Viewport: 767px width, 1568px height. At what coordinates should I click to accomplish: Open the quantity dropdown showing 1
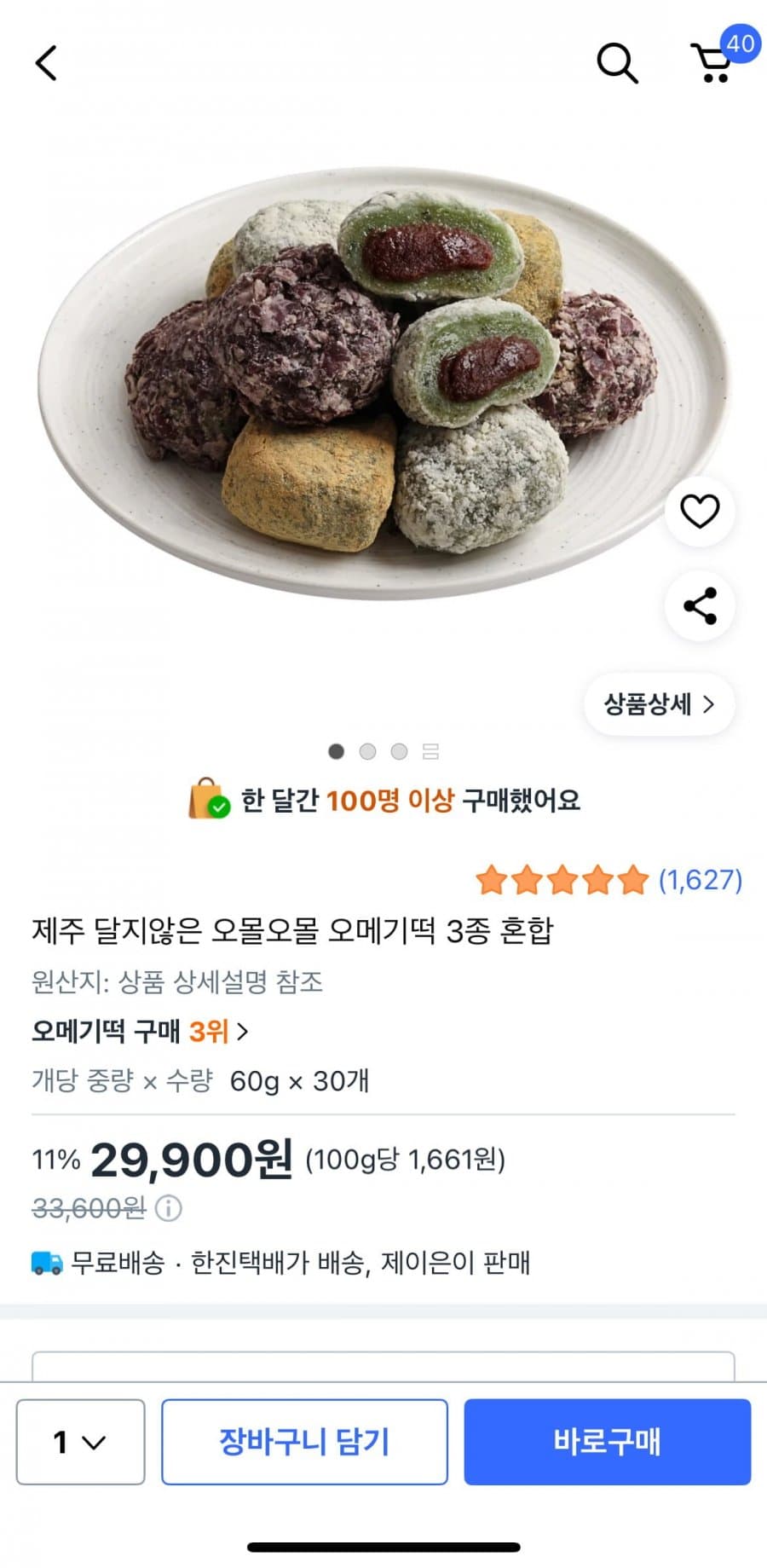coord(79,1441)
